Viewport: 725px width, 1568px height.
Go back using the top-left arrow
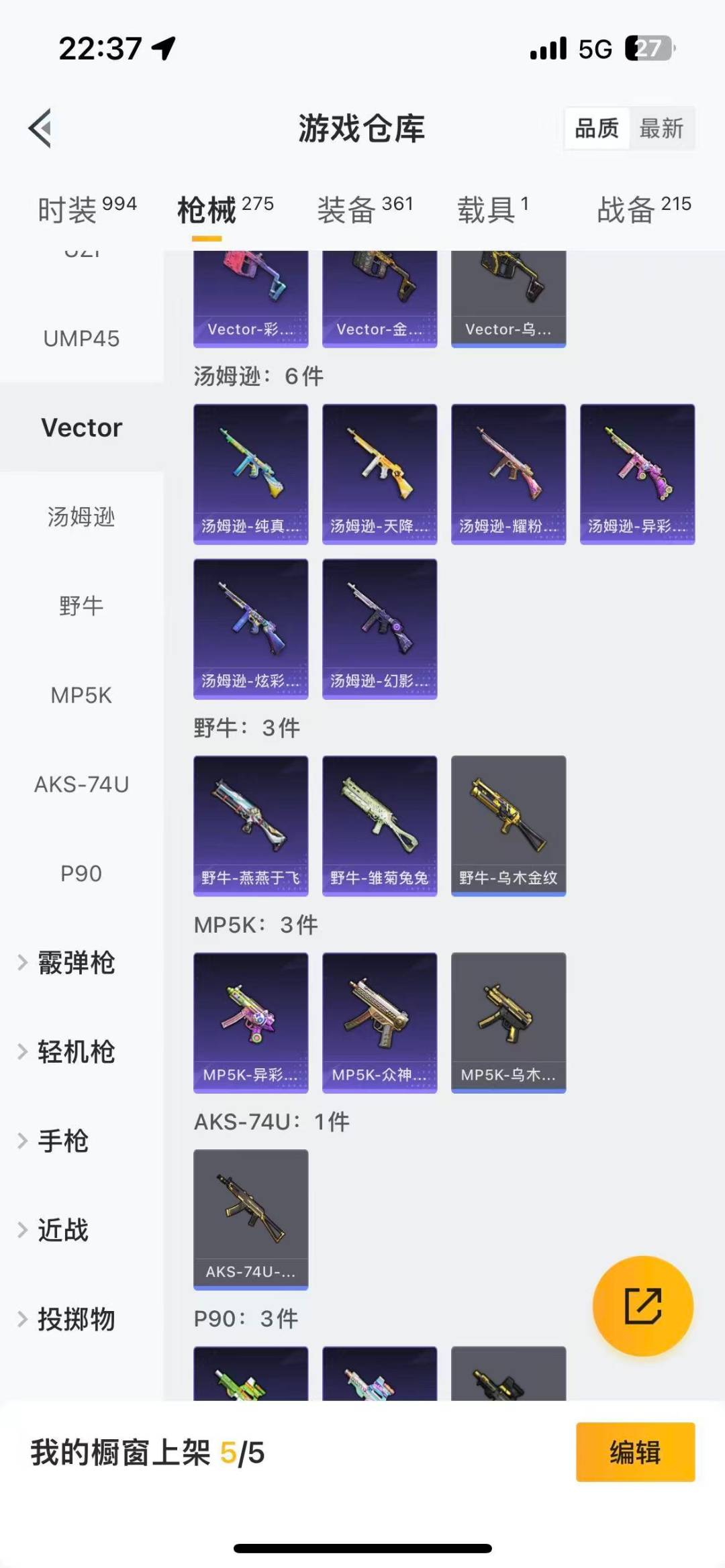click(40, 128)
